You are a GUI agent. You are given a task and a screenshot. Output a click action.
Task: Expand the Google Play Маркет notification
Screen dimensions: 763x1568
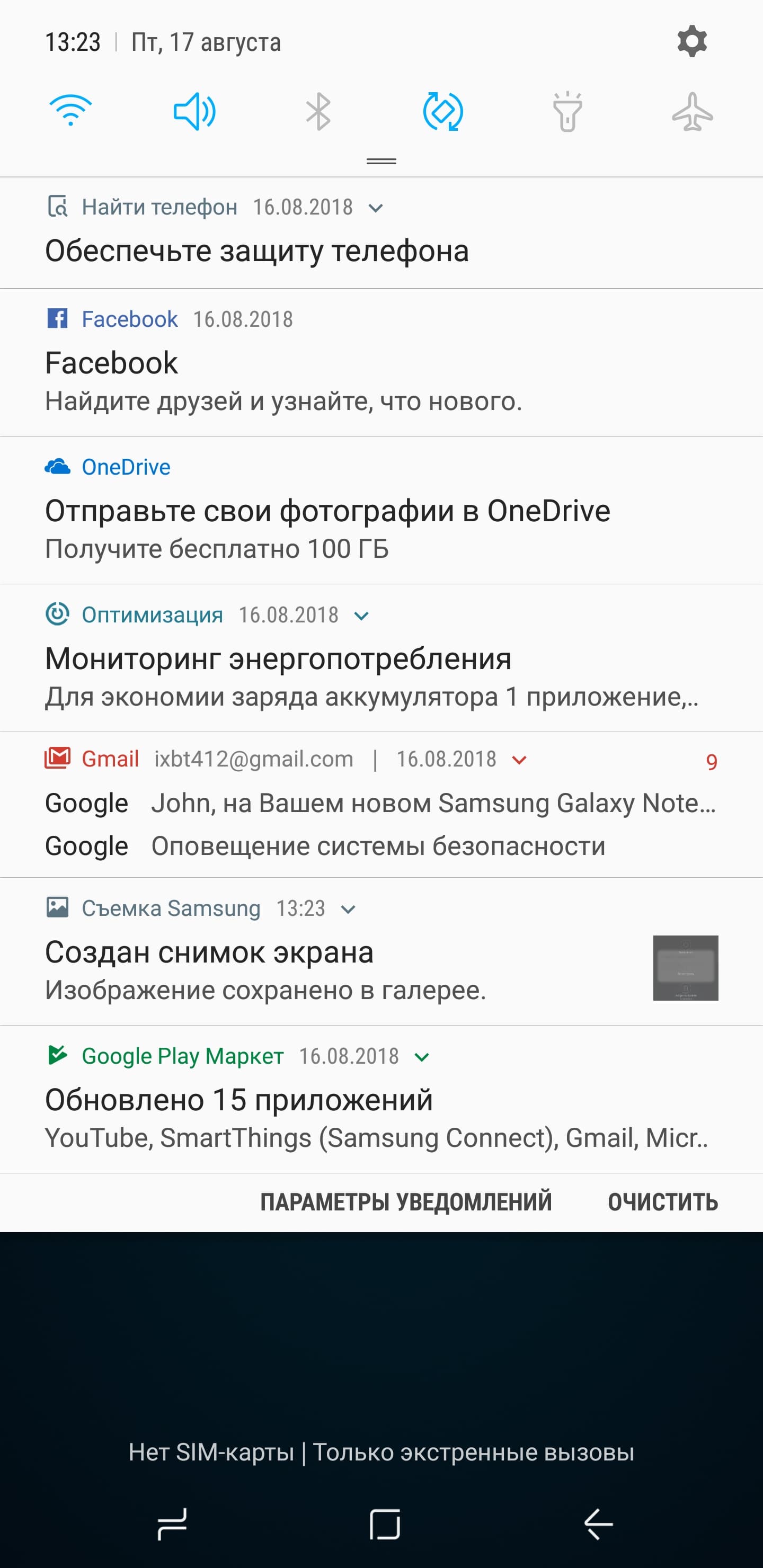click(x=421, y=1057)
